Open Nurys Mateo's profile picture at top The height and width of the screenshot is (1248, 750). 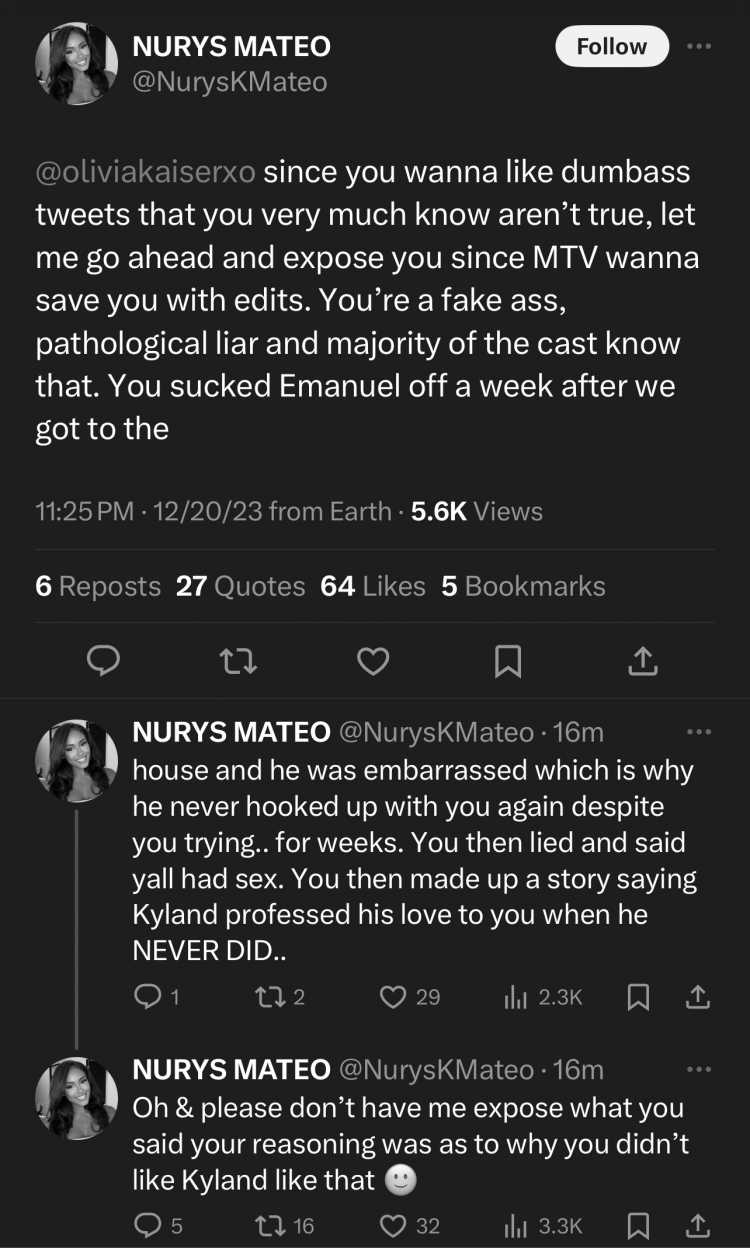click(77, 64)
